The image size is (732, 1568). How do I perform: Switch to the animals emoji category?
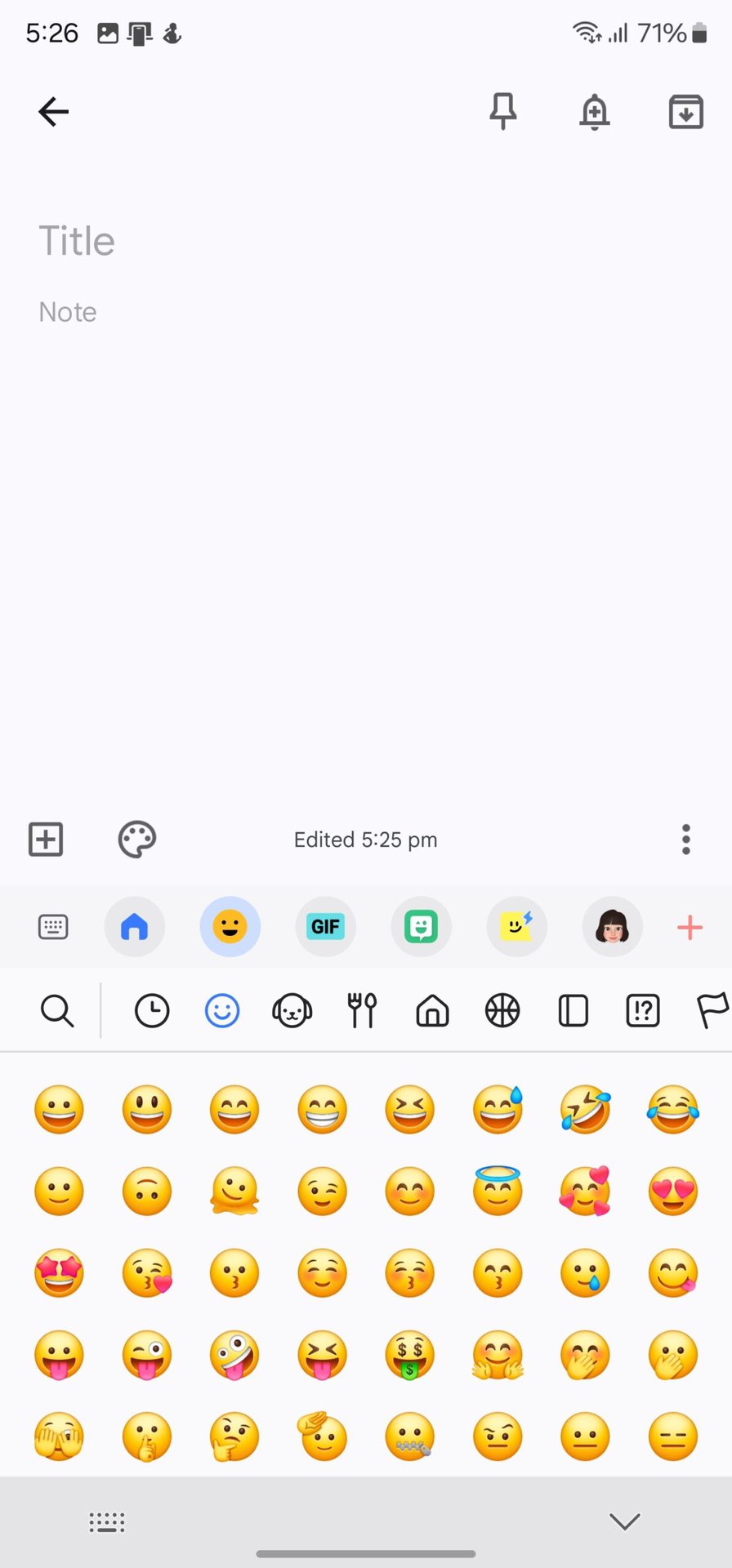click(292, 1011)
